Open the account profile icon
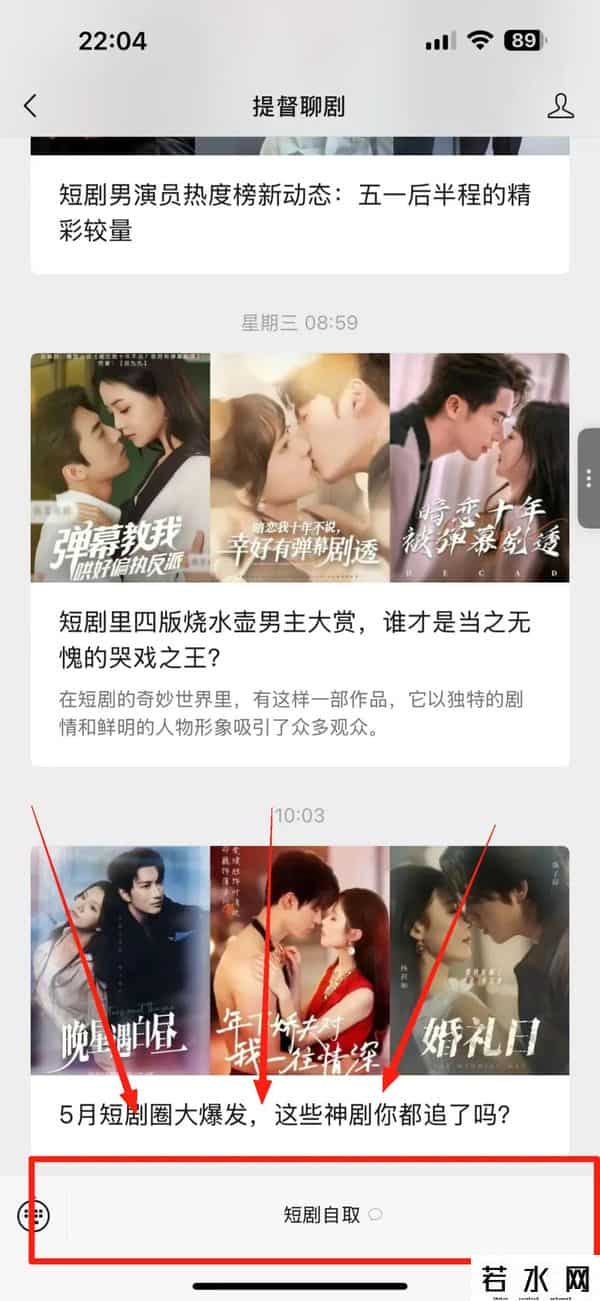600x1301 pixels. pos(562,106)
